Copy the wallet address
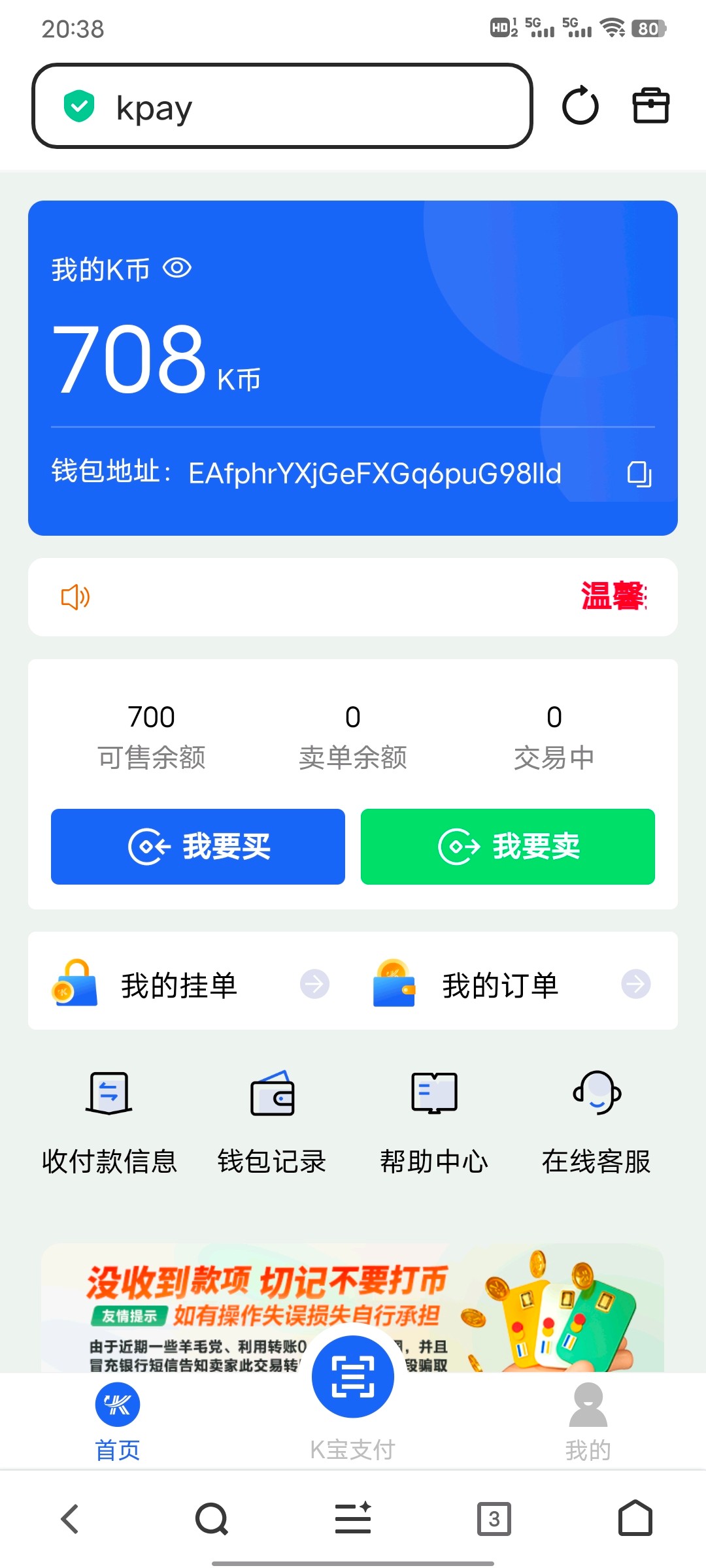 pyautogui.click(x=639, y=474)
